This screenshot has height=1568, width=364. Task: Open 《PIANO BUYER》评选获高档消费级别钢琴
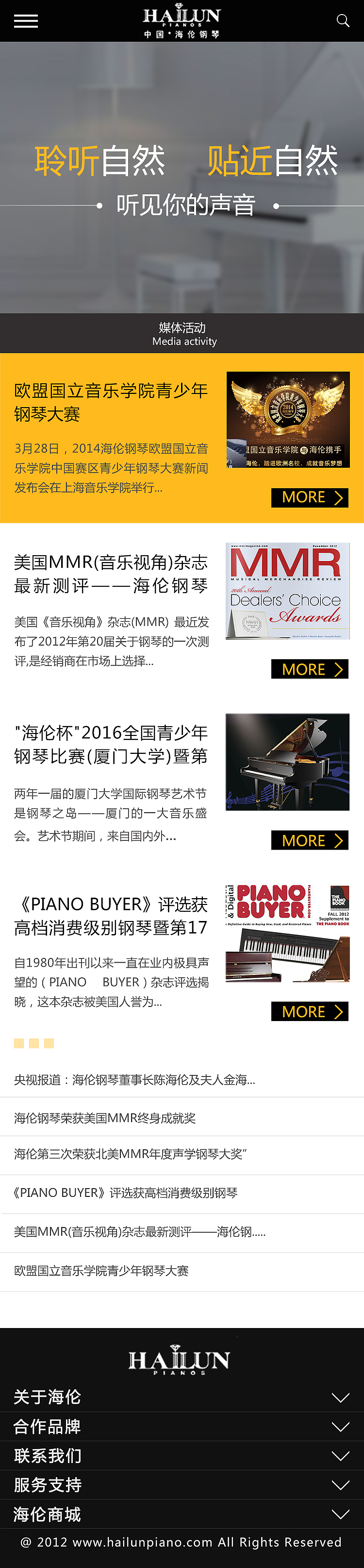tap(125, 1193)
